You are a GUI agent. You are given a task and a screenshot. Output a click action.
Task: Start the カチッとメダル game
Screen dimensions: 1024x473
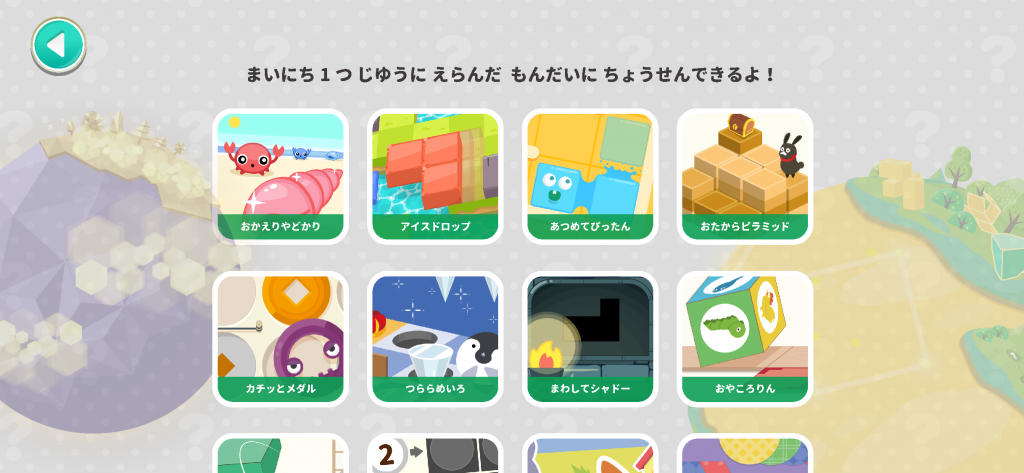pos(280,339)
